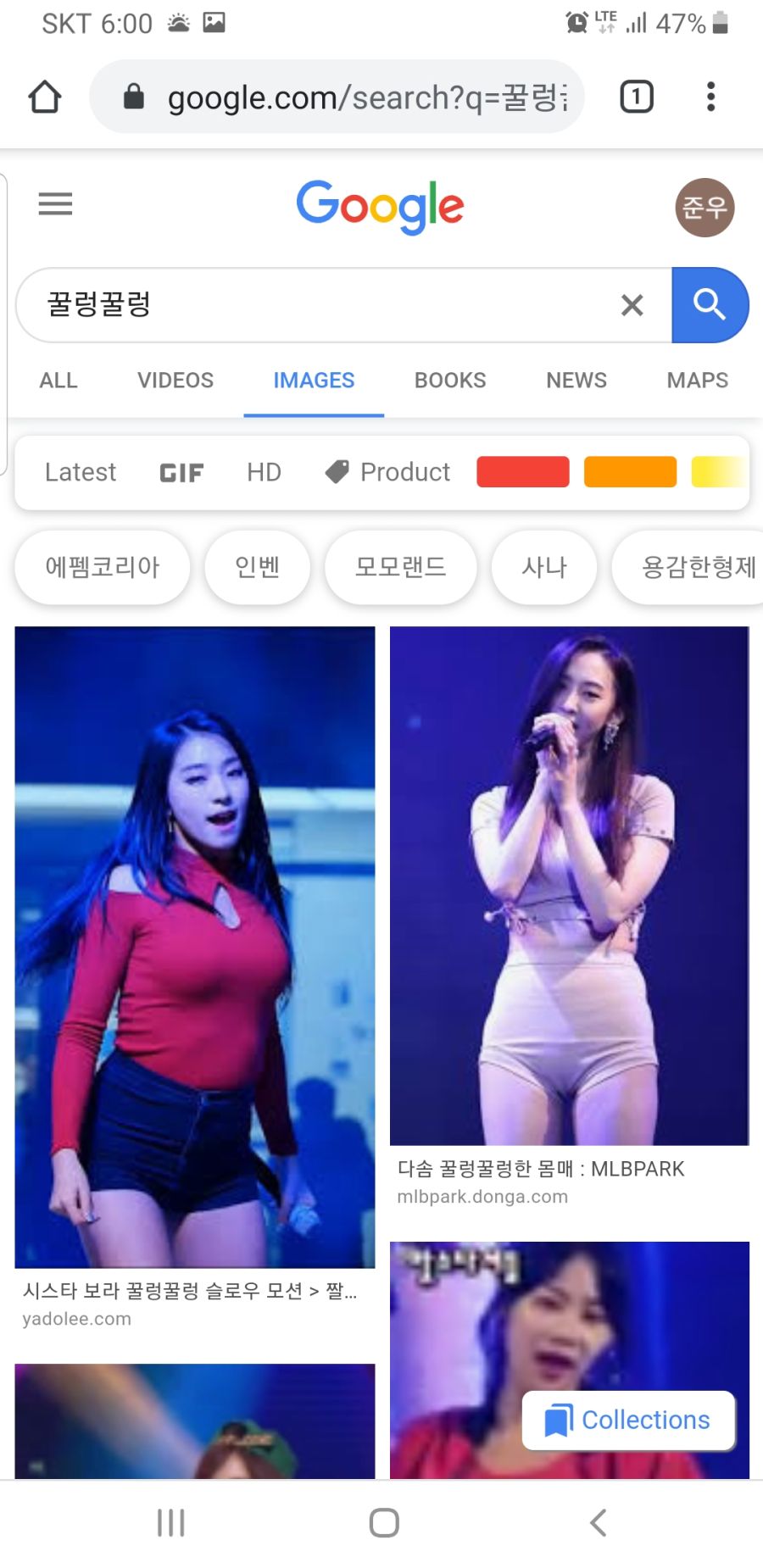
Task: Enable the HD image filter
Action: point(264,472)
